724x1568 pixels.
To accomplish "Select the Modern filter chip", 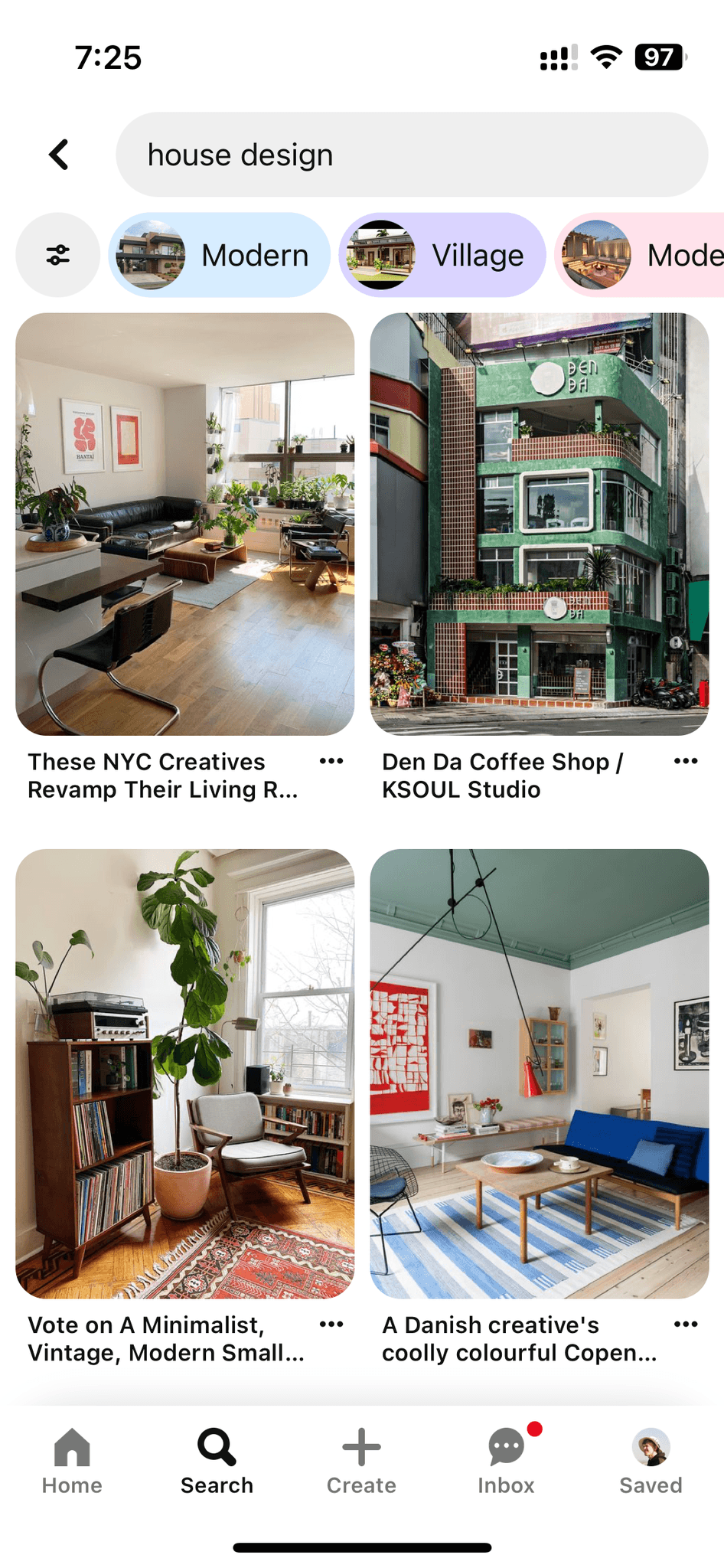I will click(219, 255).
